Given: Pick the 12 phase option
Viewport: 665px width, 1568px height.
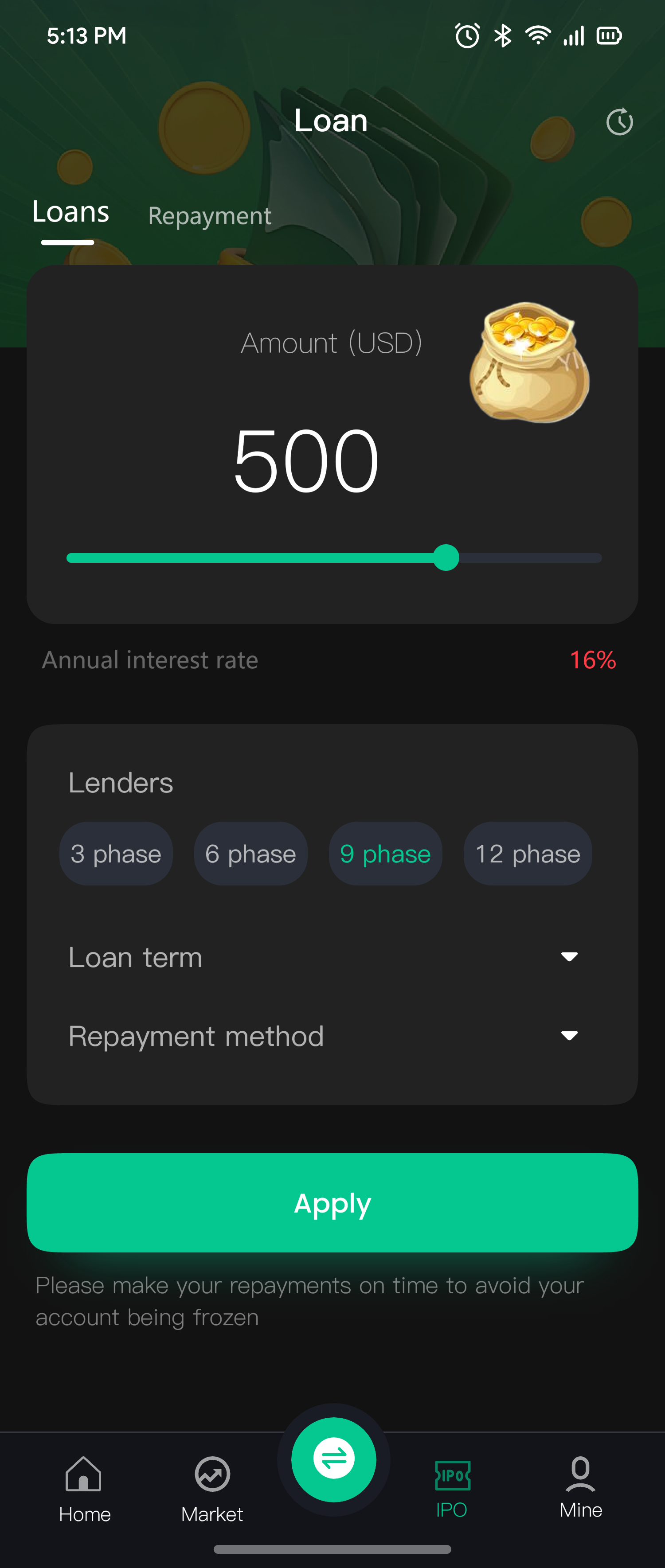Looking at the screenshot, I should [528, 854].
